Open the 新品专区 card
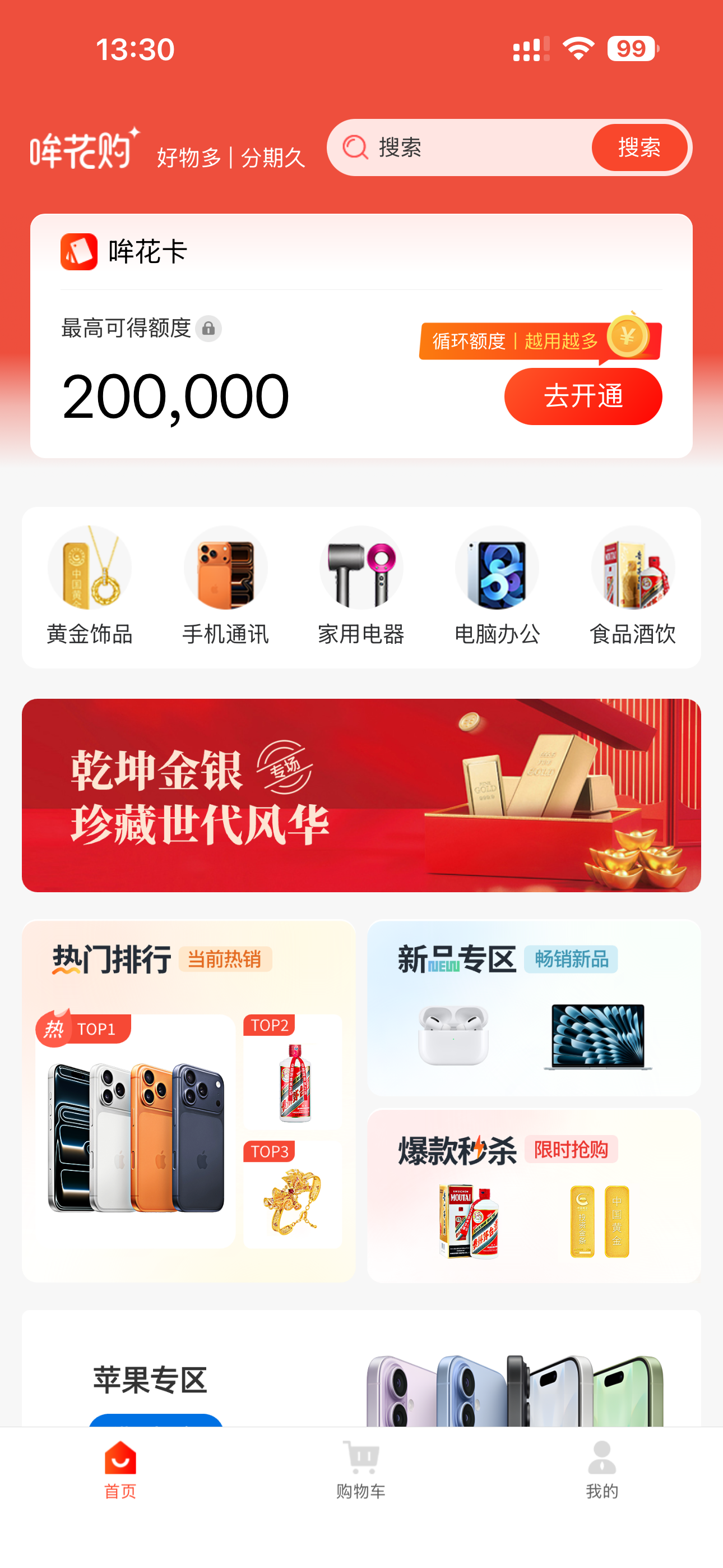The width and height of the screenshot is (723, 1568). [x=534, y=1008]
